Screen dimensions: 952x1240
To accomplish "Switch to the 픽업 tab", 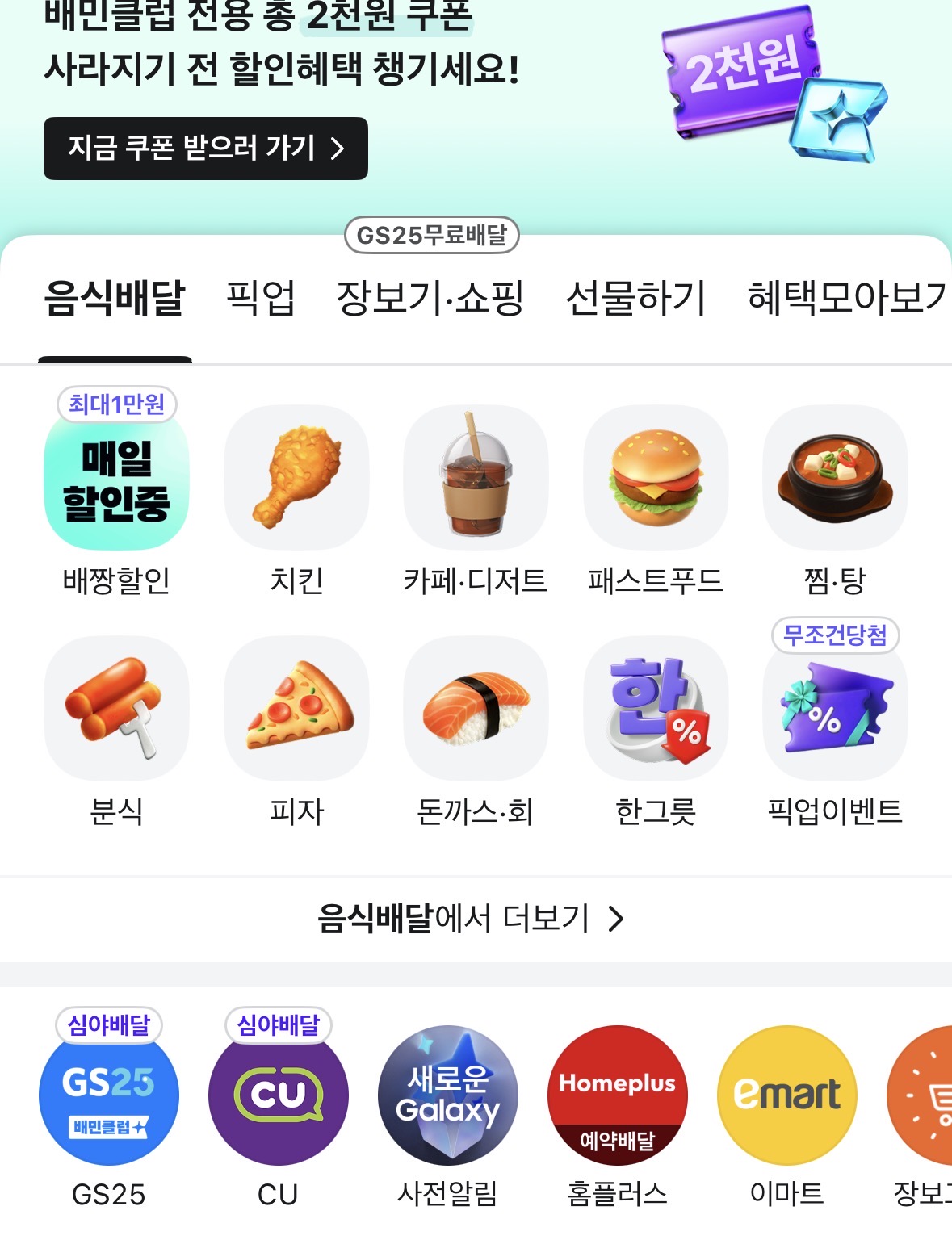I will [261, 298].
